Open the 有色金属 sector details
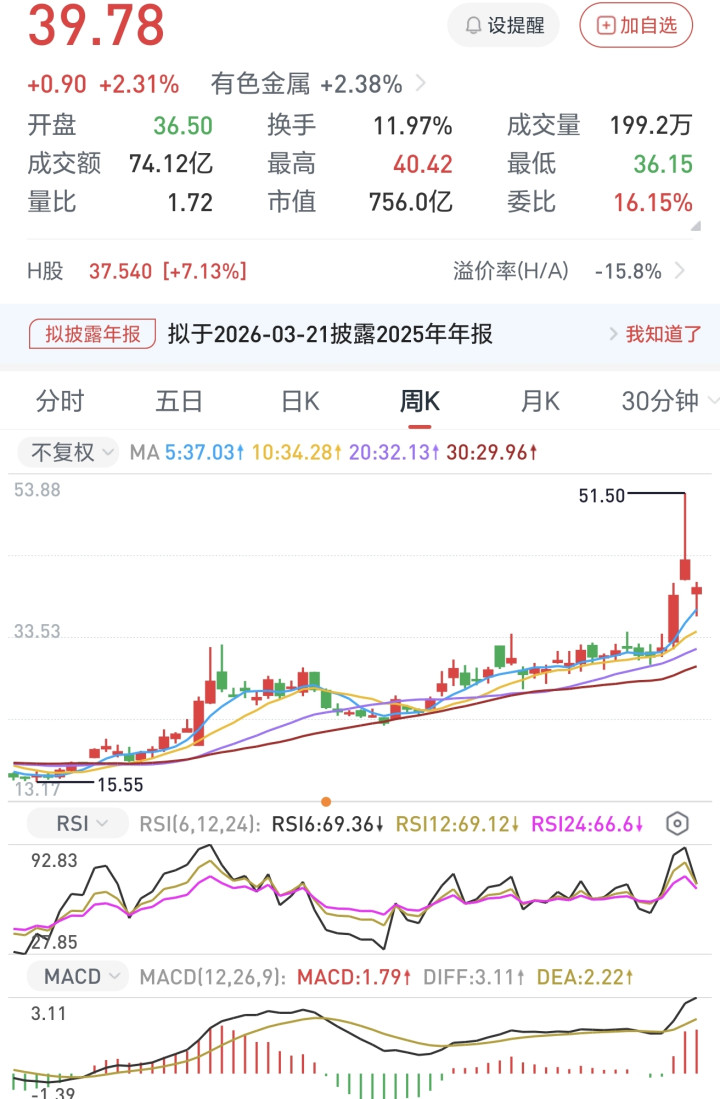This screenshot has width=720, height=1099. [318, 84]
